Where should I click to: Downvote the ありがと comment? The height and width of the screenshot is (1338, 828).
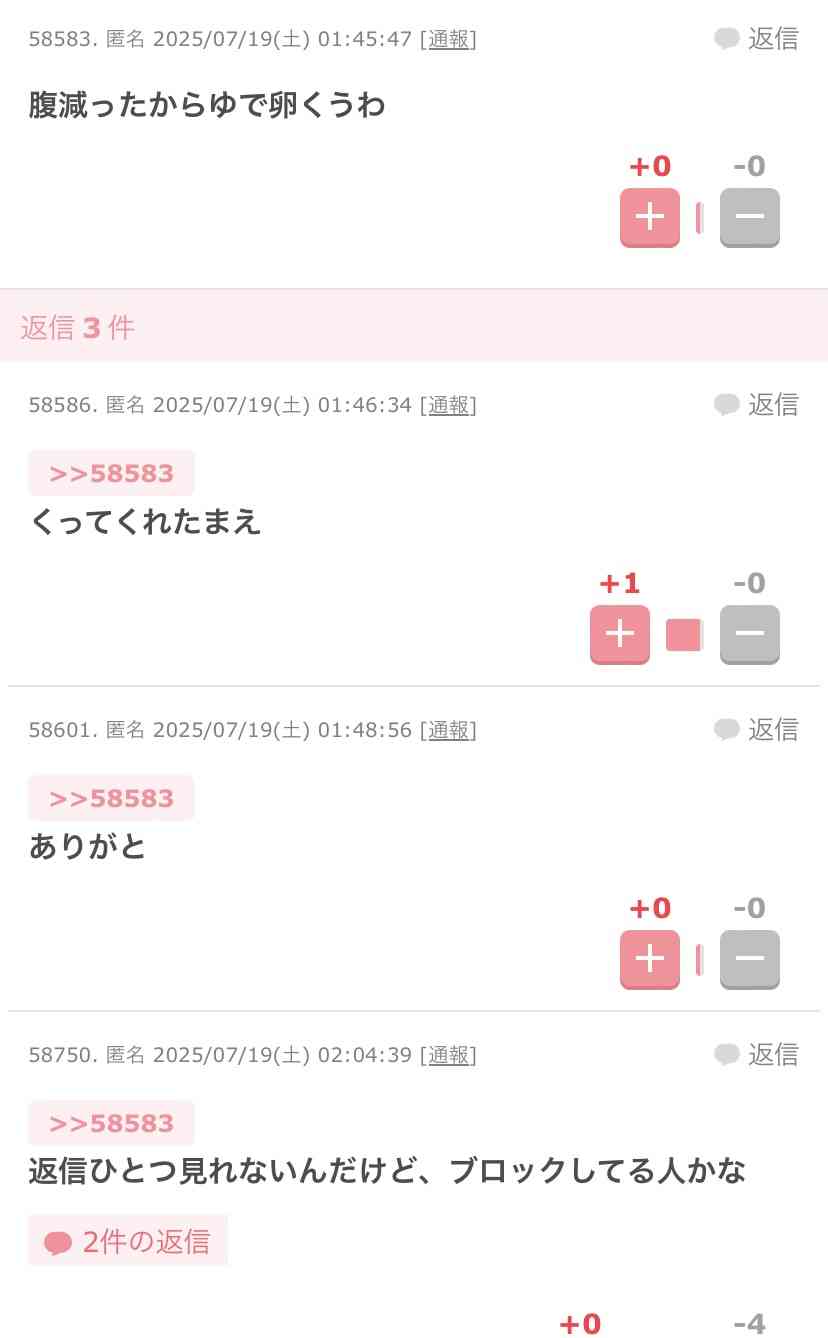point(750,959)
